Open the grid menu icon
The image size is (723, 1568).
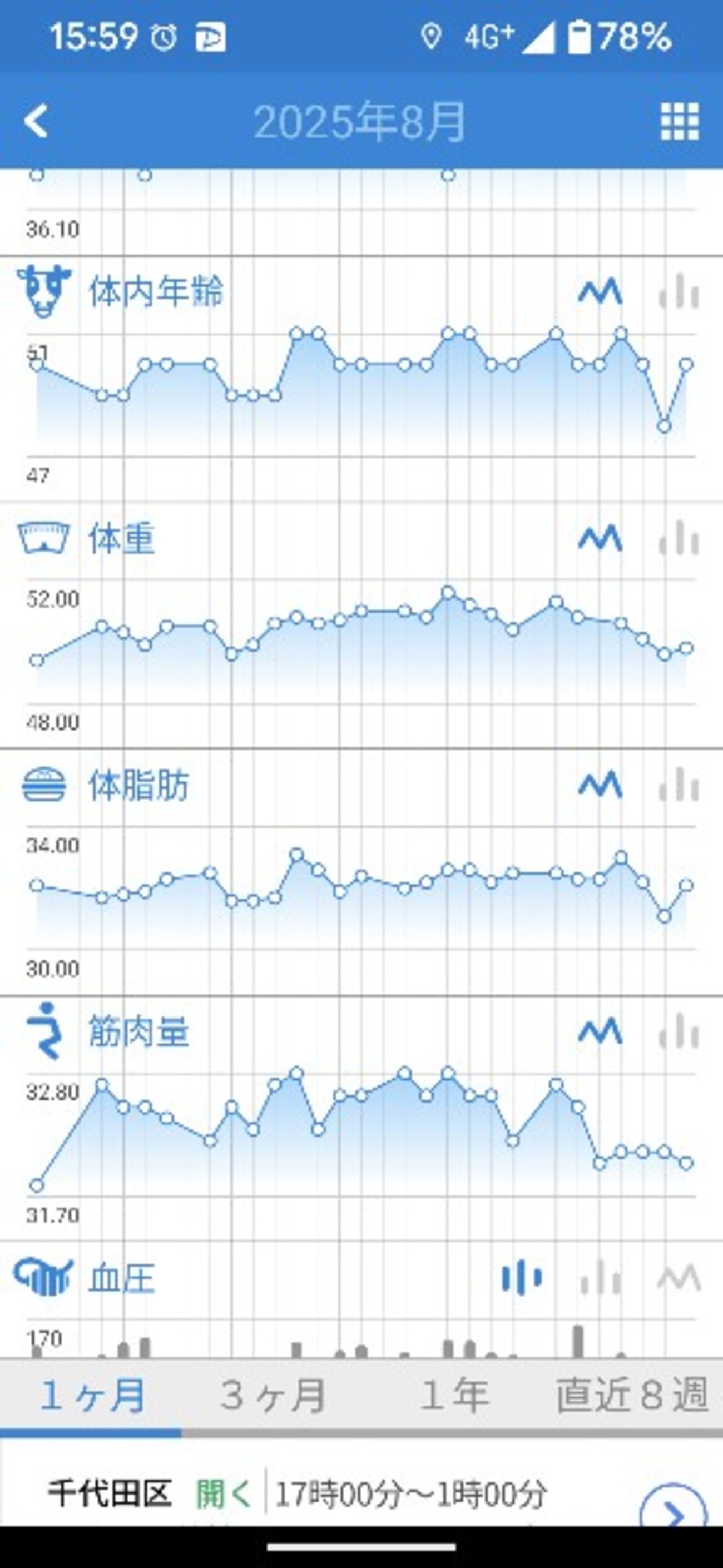[x=680, y=121]
